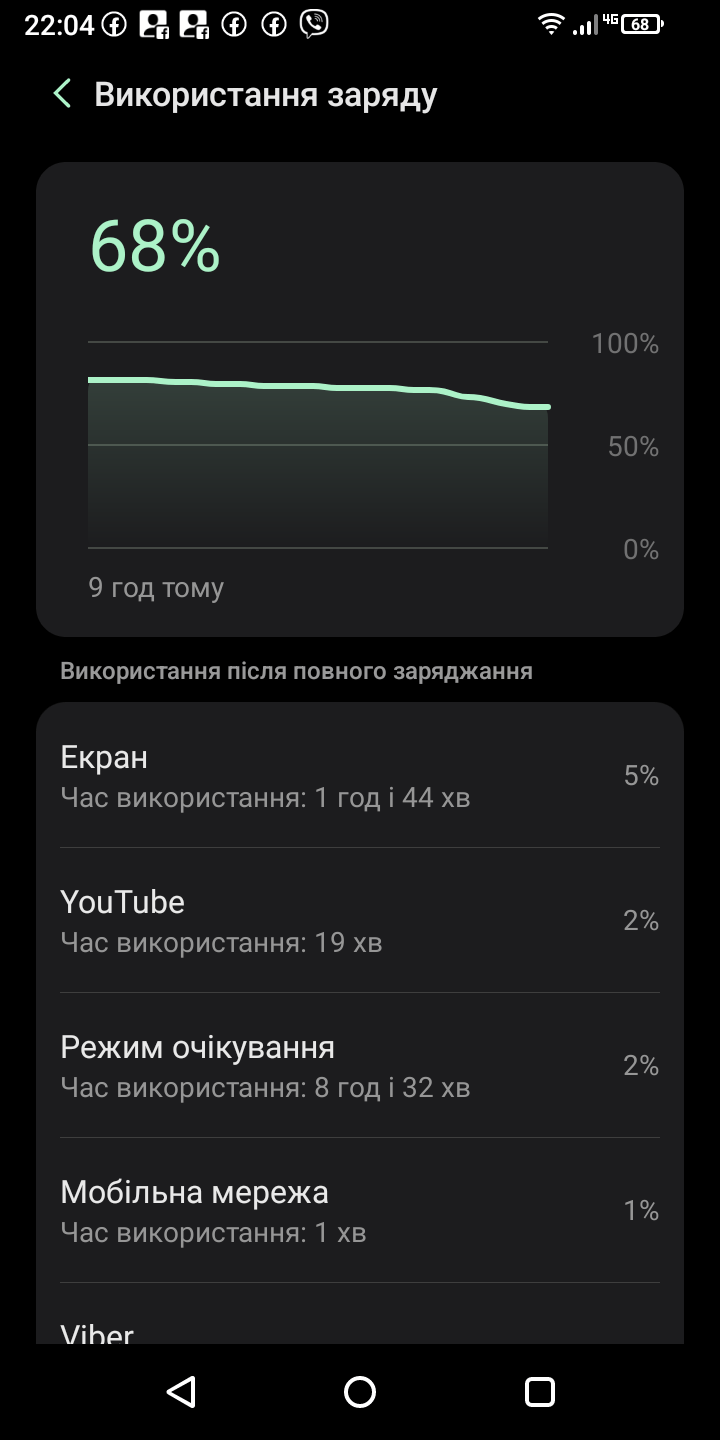
Task: Open Viber battery usage details
Action: tap(360, 1314)
